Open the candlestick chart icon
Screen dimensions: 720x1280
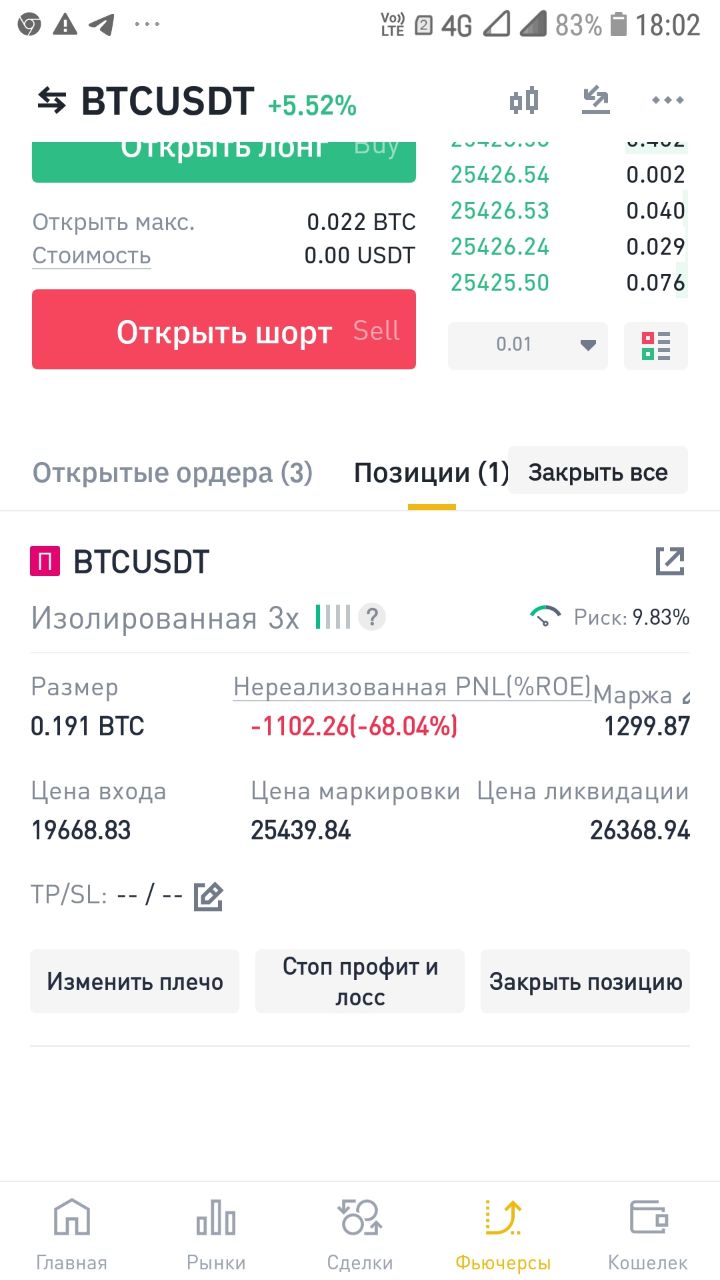click(524, 100)
